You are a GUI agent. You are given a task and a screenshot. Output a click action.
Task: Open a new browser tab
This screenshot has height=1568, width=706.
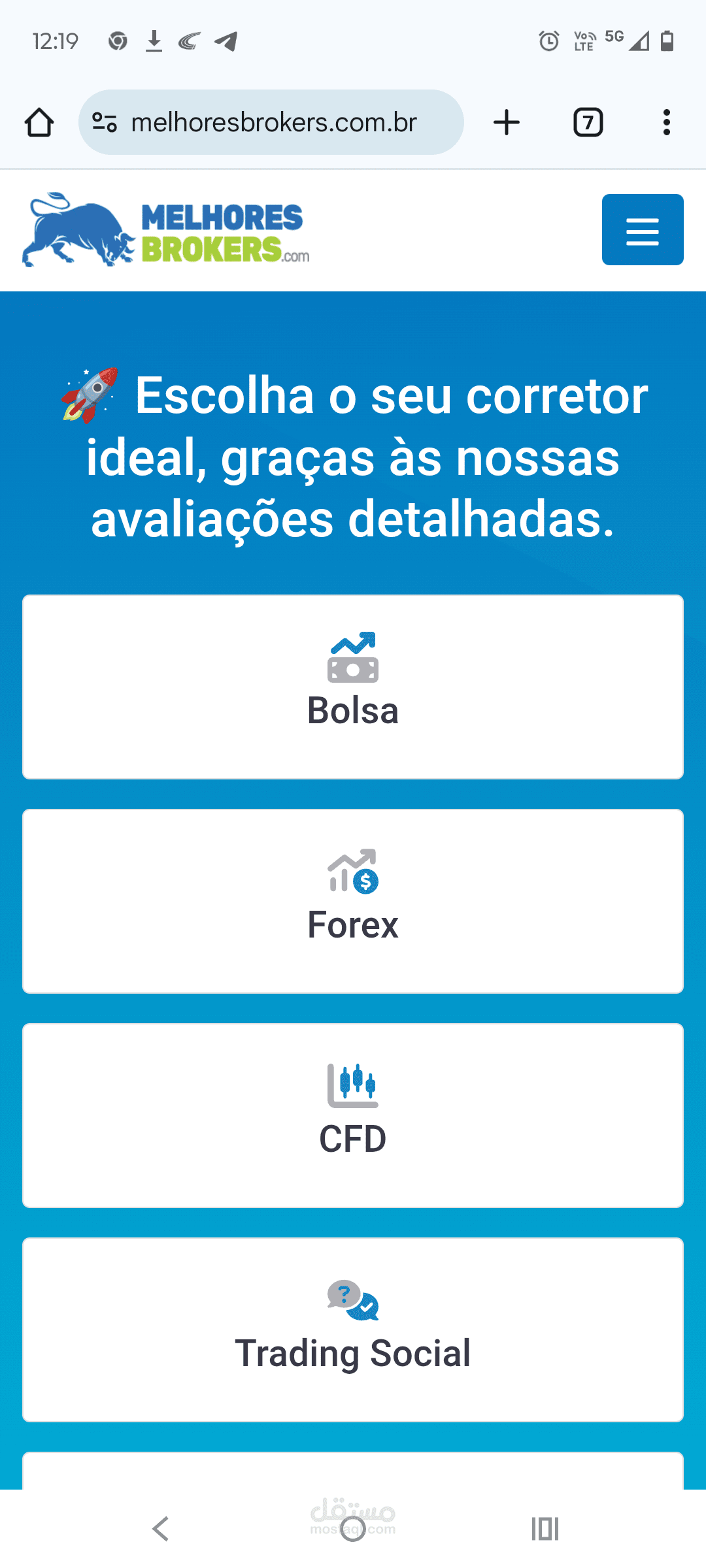507,122
